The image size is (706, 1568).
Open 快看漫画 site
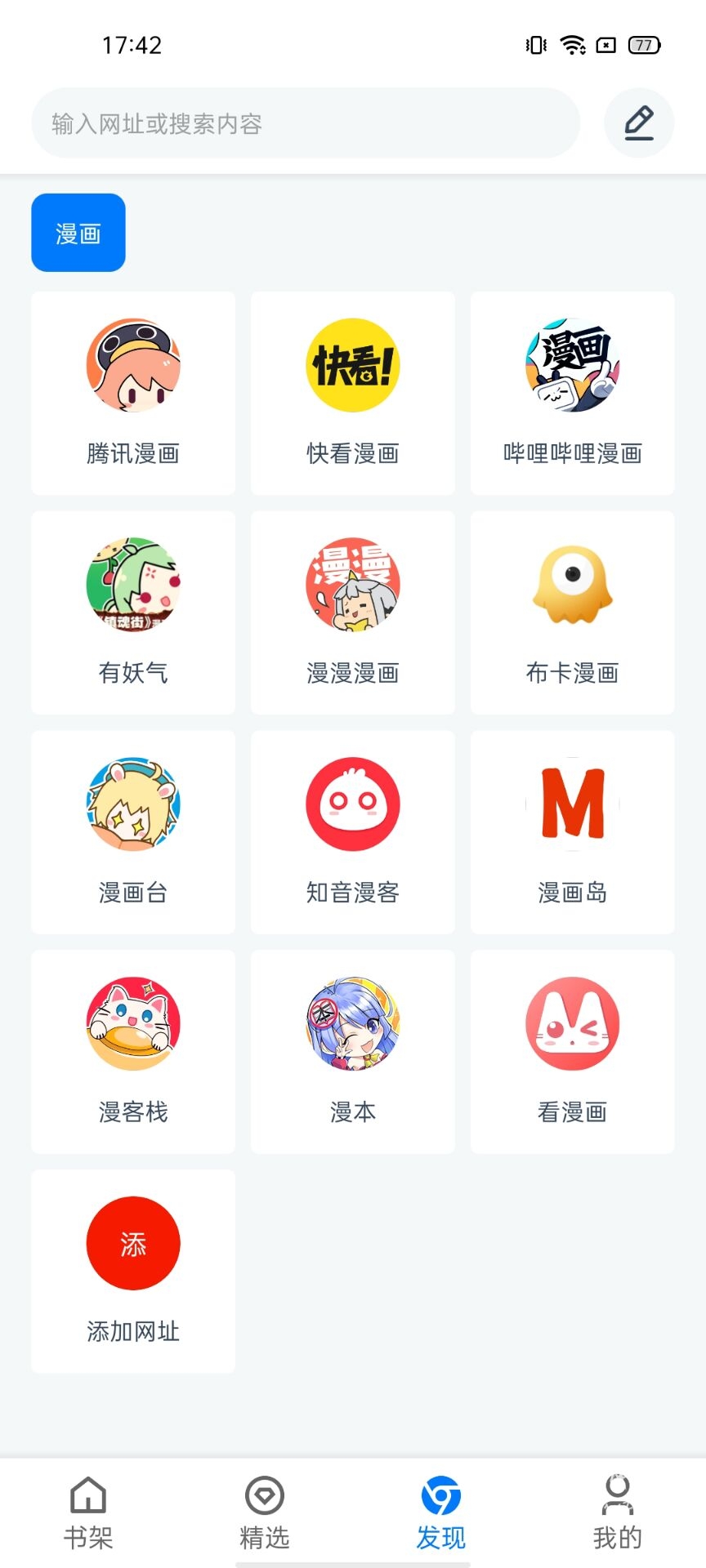[353, 393]
